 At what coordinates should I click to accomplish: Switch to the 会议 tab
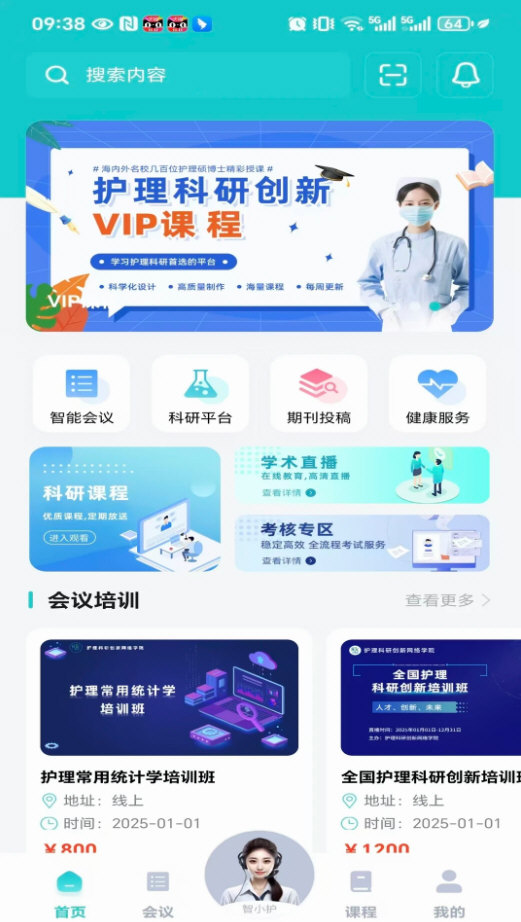158,893
